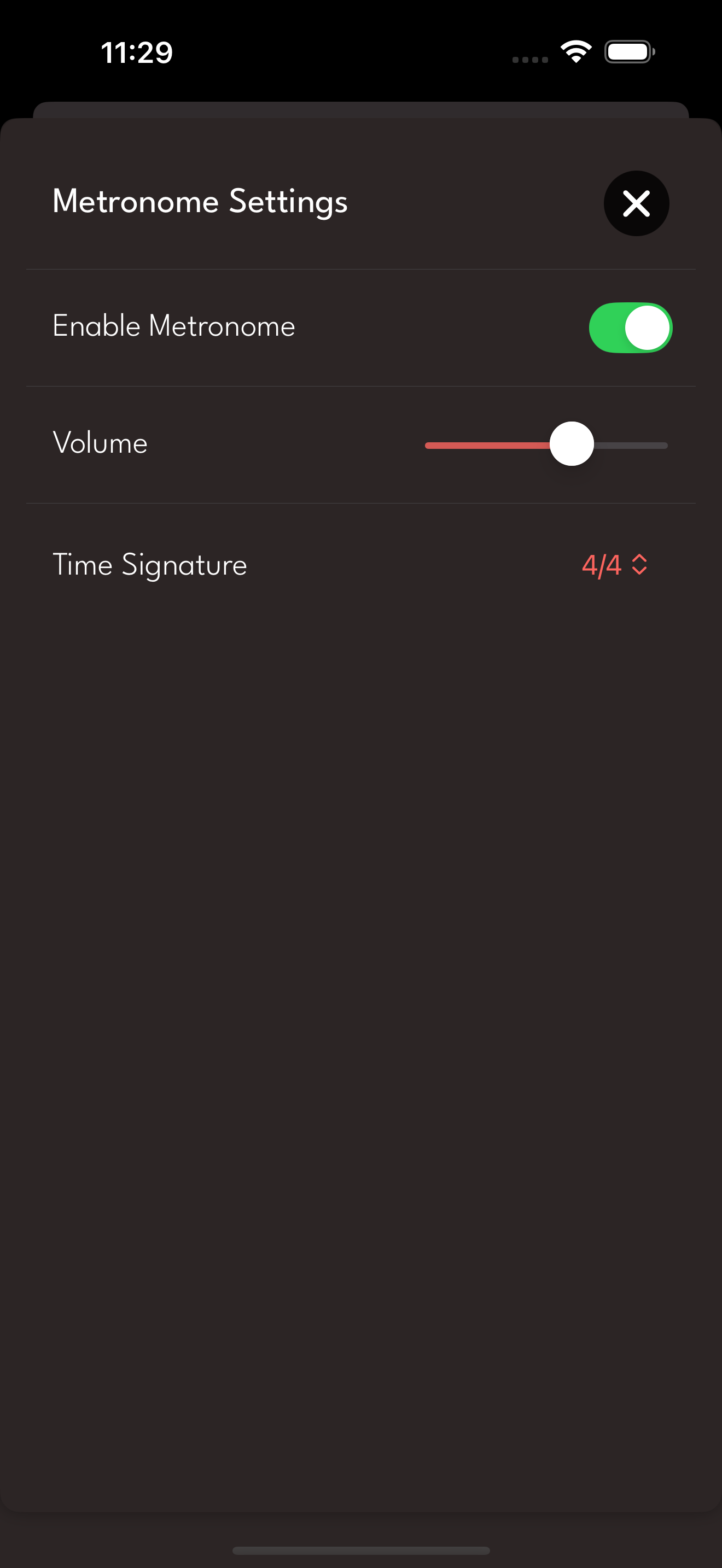Screen dimensions: 722x1568
Task: Tap the up chevron next to 4/4
Action: (639, 558)
